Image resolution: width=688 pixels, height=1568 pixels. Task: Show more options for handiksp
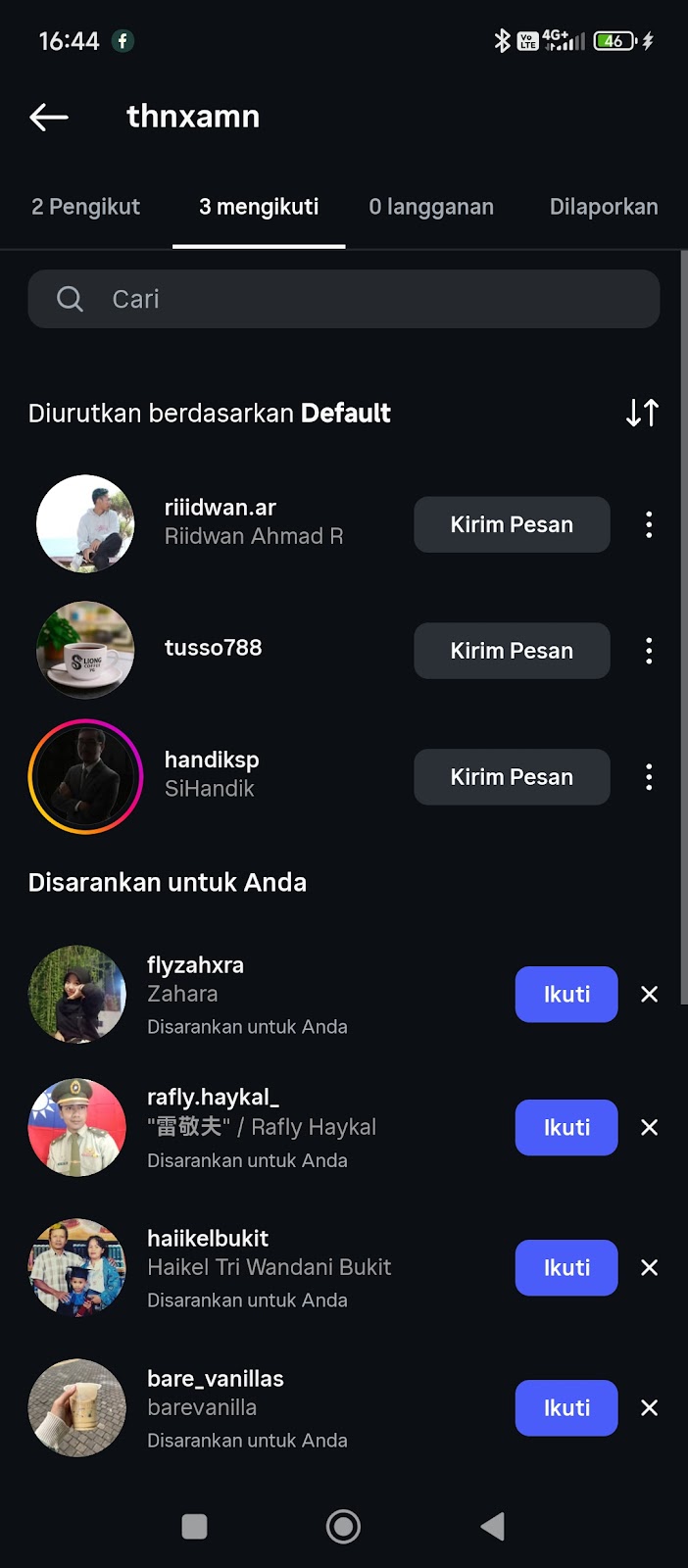pos(649,777)
